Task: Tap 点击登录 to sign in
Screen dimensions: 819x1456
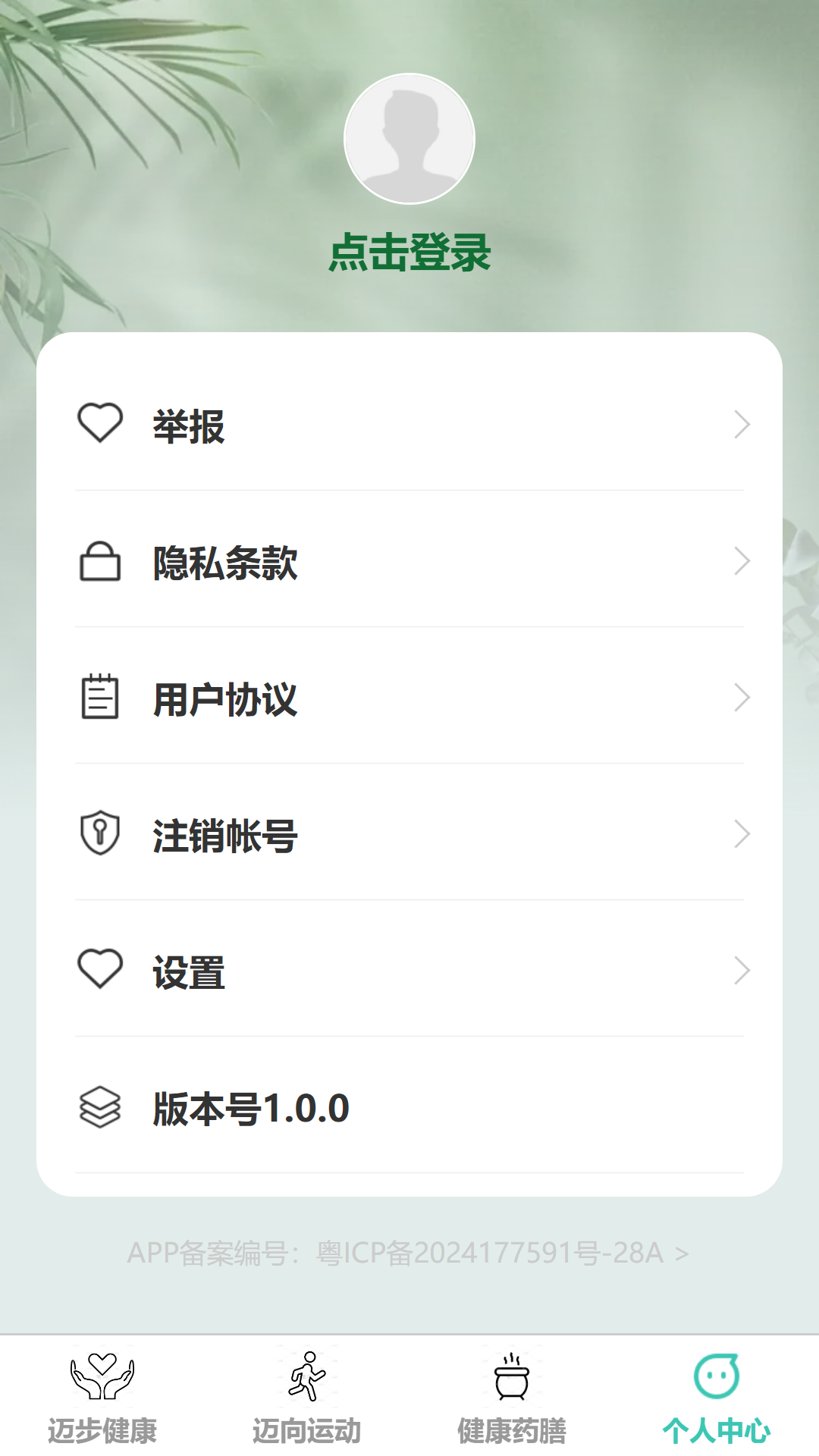Action: 409,253
